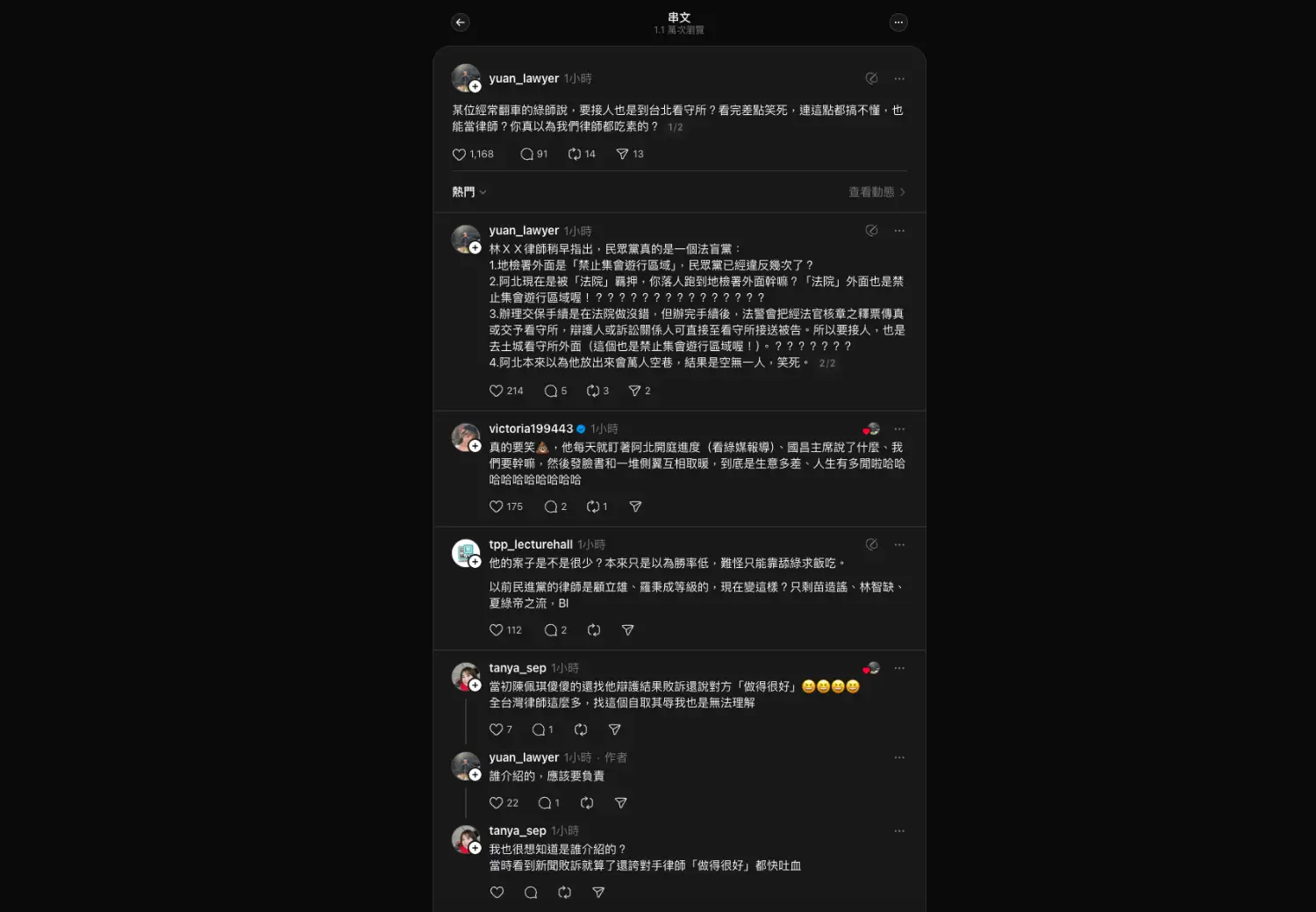Repost the main post with 14 reposts
The image size is (1316, 912).
click(x=575, y=154)
